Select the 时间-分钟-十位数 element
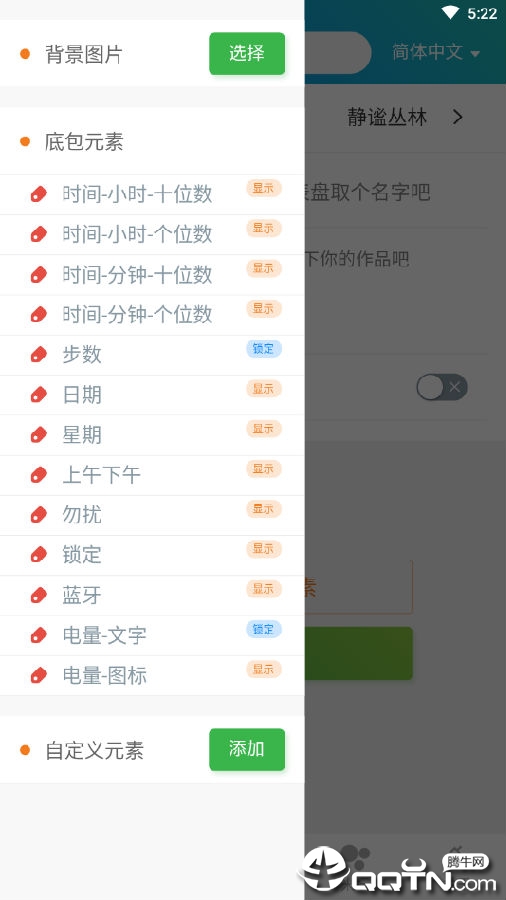Image resolution: width=506 pixels, height=900 pixels. click(x=152, y=275)
